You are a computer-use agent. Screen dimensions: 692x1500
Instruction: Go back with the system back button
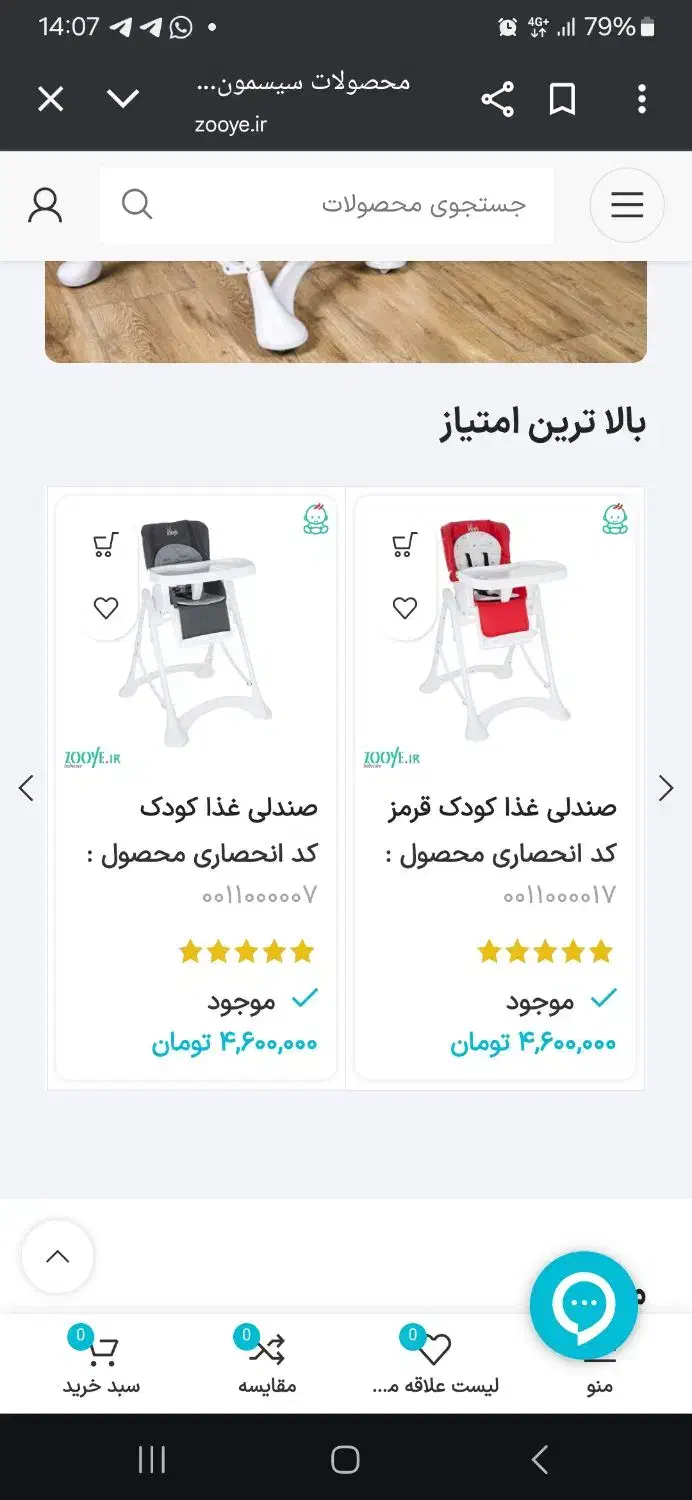[539, 1460]
